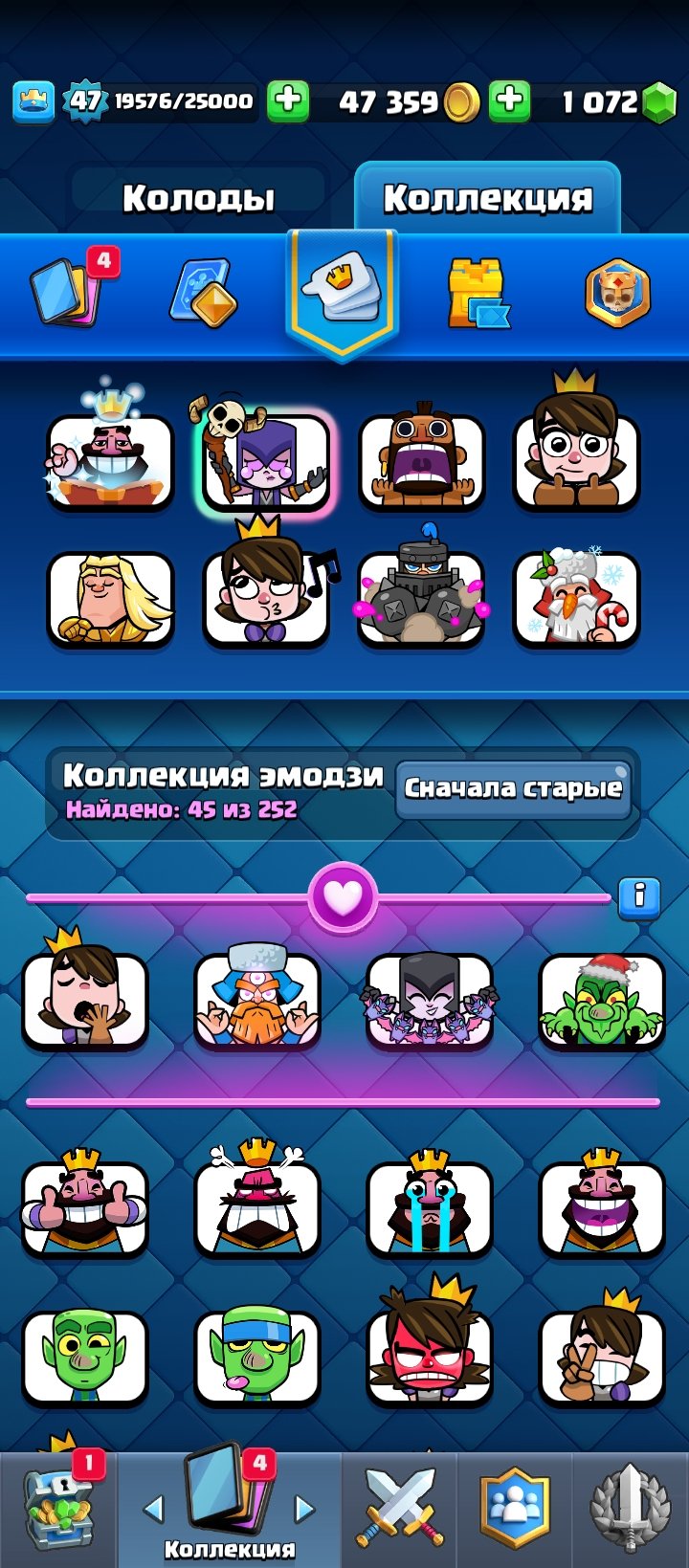Tap the green plus next to gold coins
The height and width of the screenshot is (1568, 689).
[x=510, y=100]
